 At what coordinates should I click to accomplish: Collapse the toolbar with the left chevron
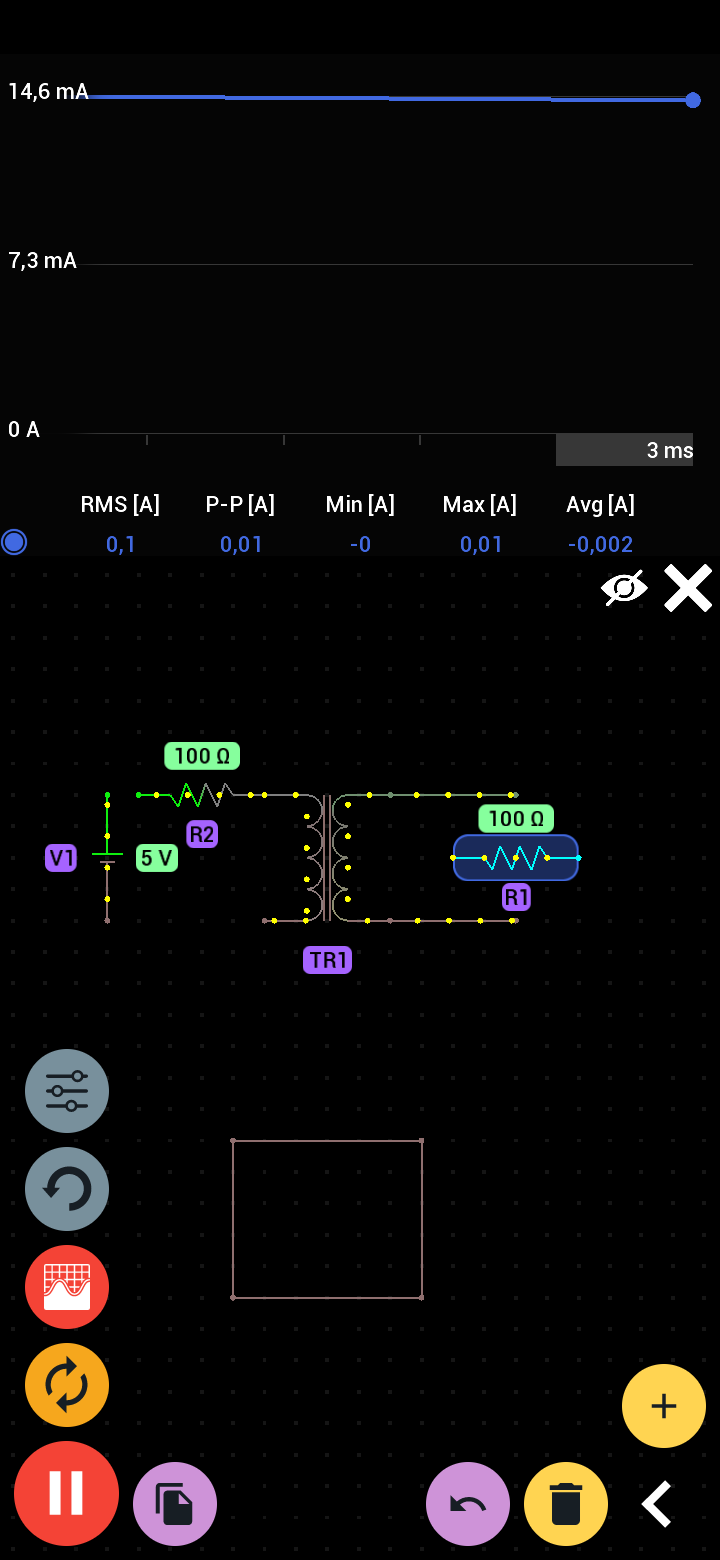click(x=657, y=1503)
